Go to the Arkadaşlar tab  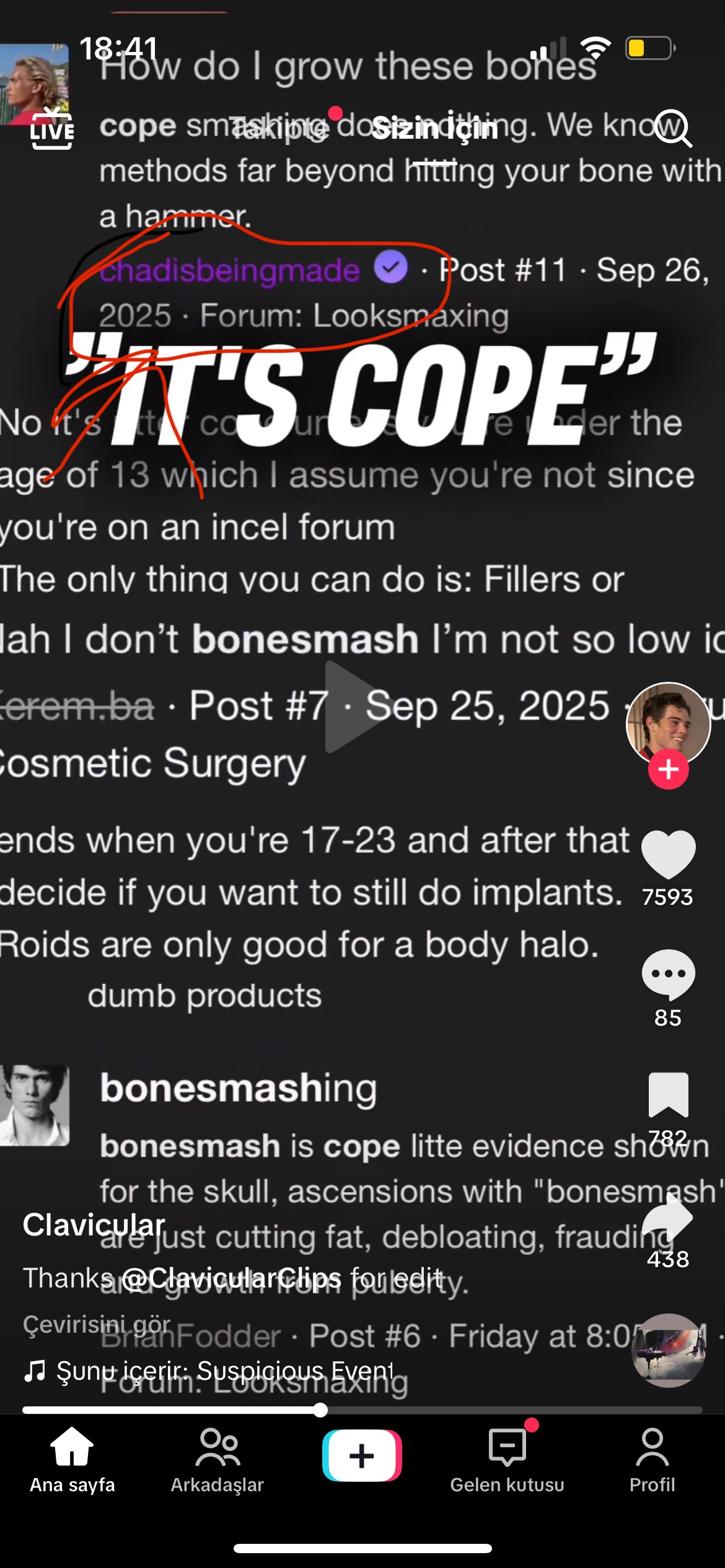coord(217,1460)
